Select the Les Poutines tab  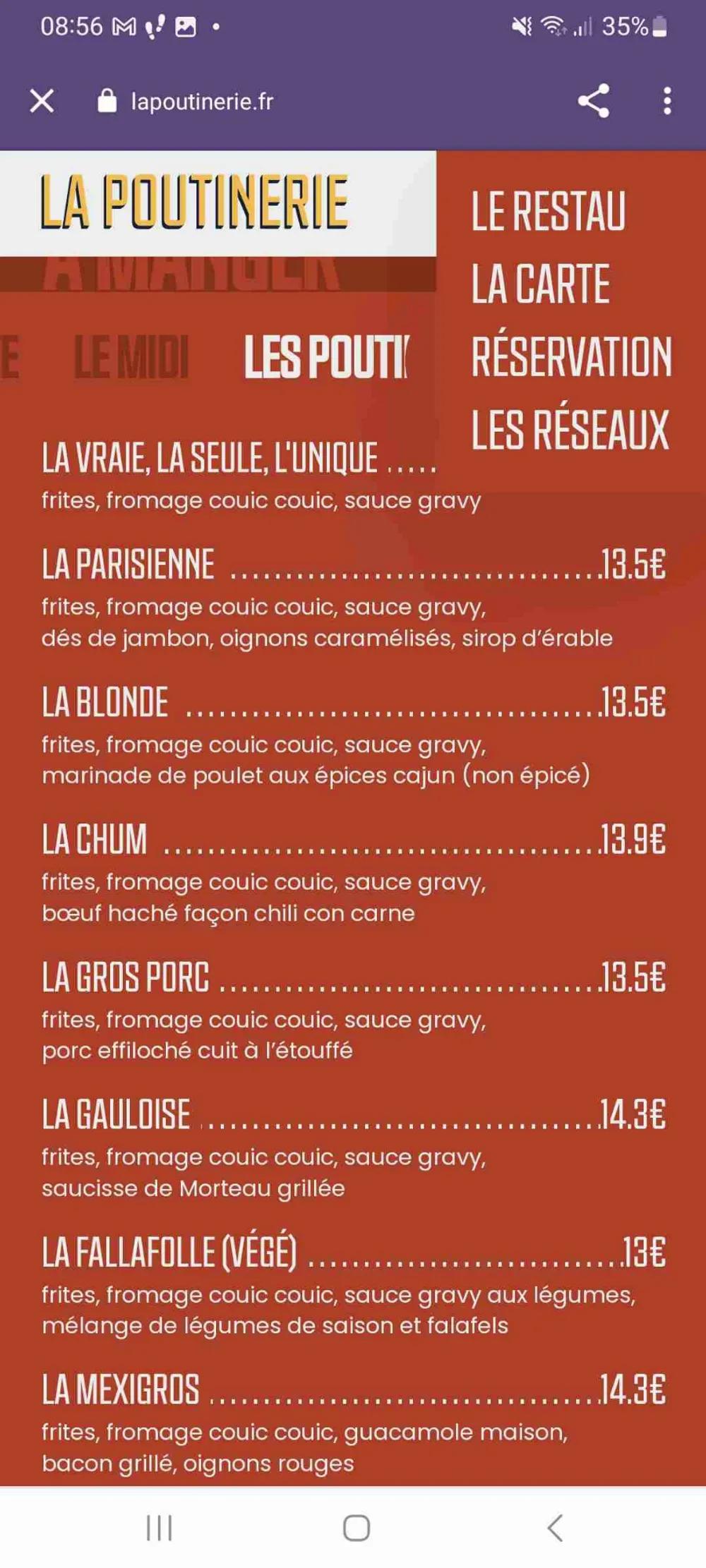click(326, 356)
